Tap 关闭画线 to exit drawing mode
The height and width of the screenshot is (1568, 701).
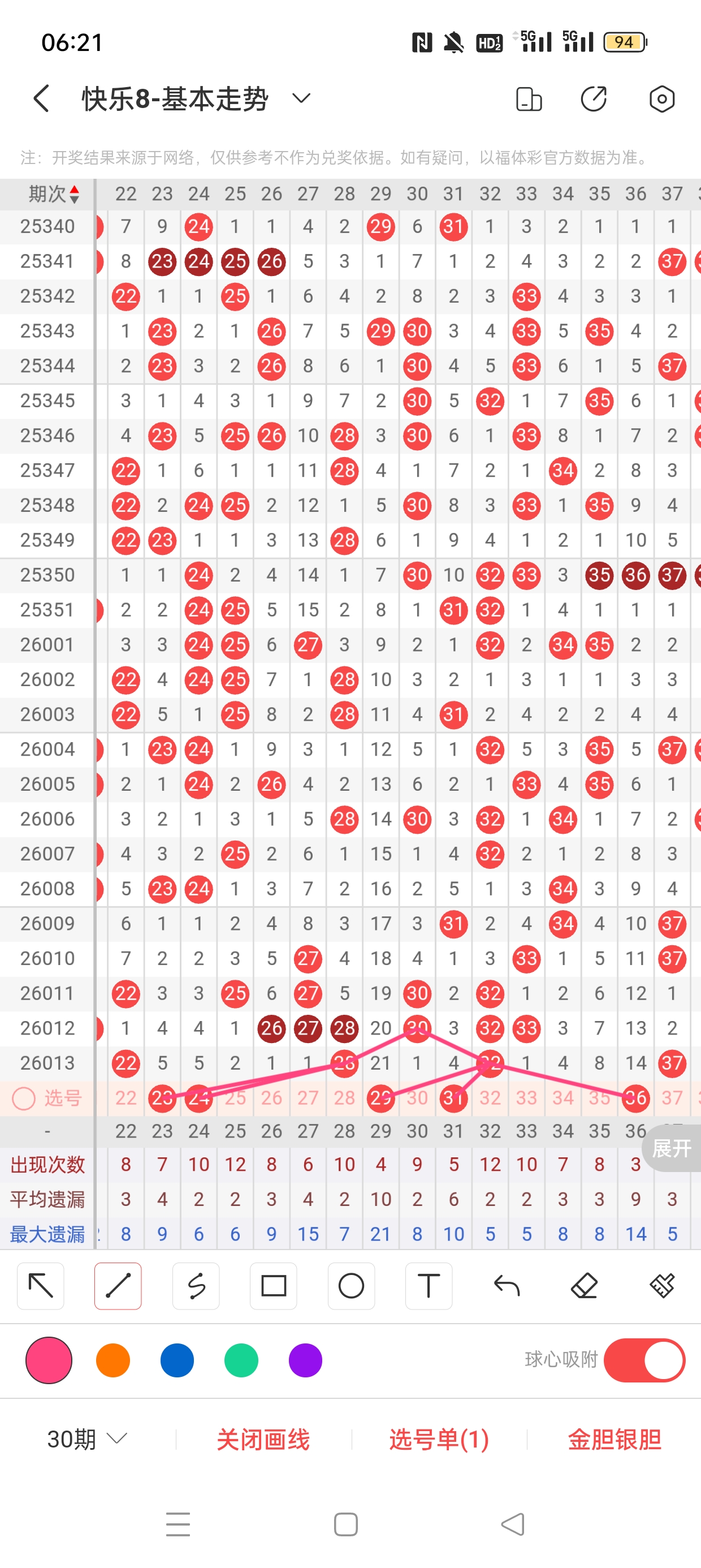pos(263,1439)
